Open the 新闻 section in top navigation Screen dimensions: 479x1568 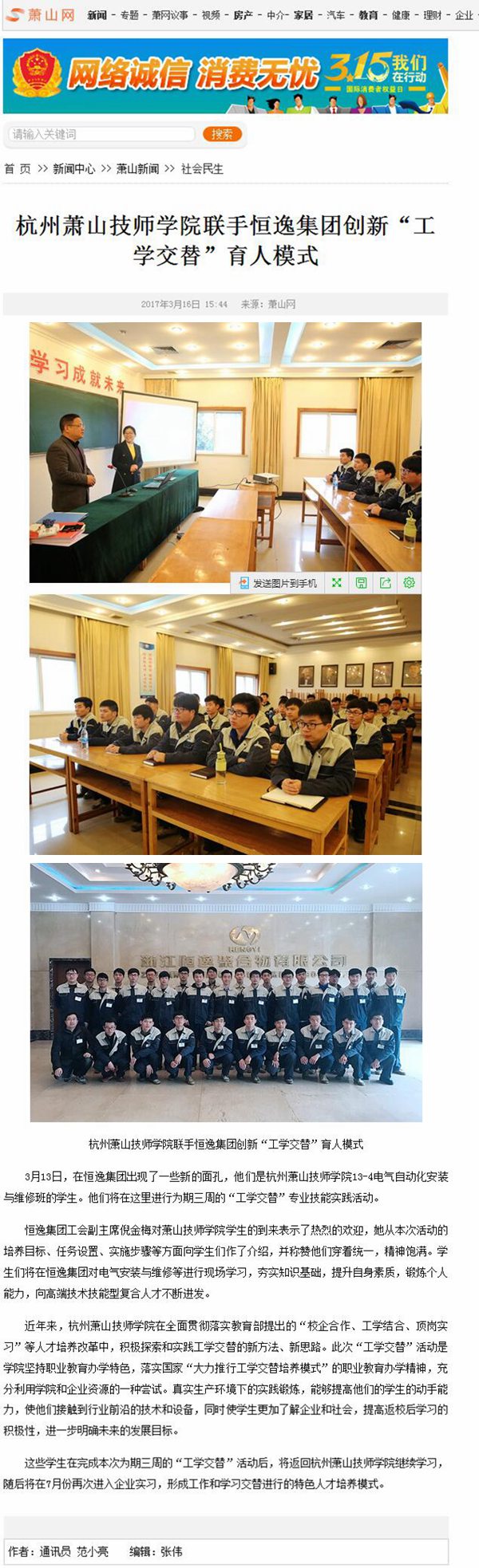[x=97, y=15]
